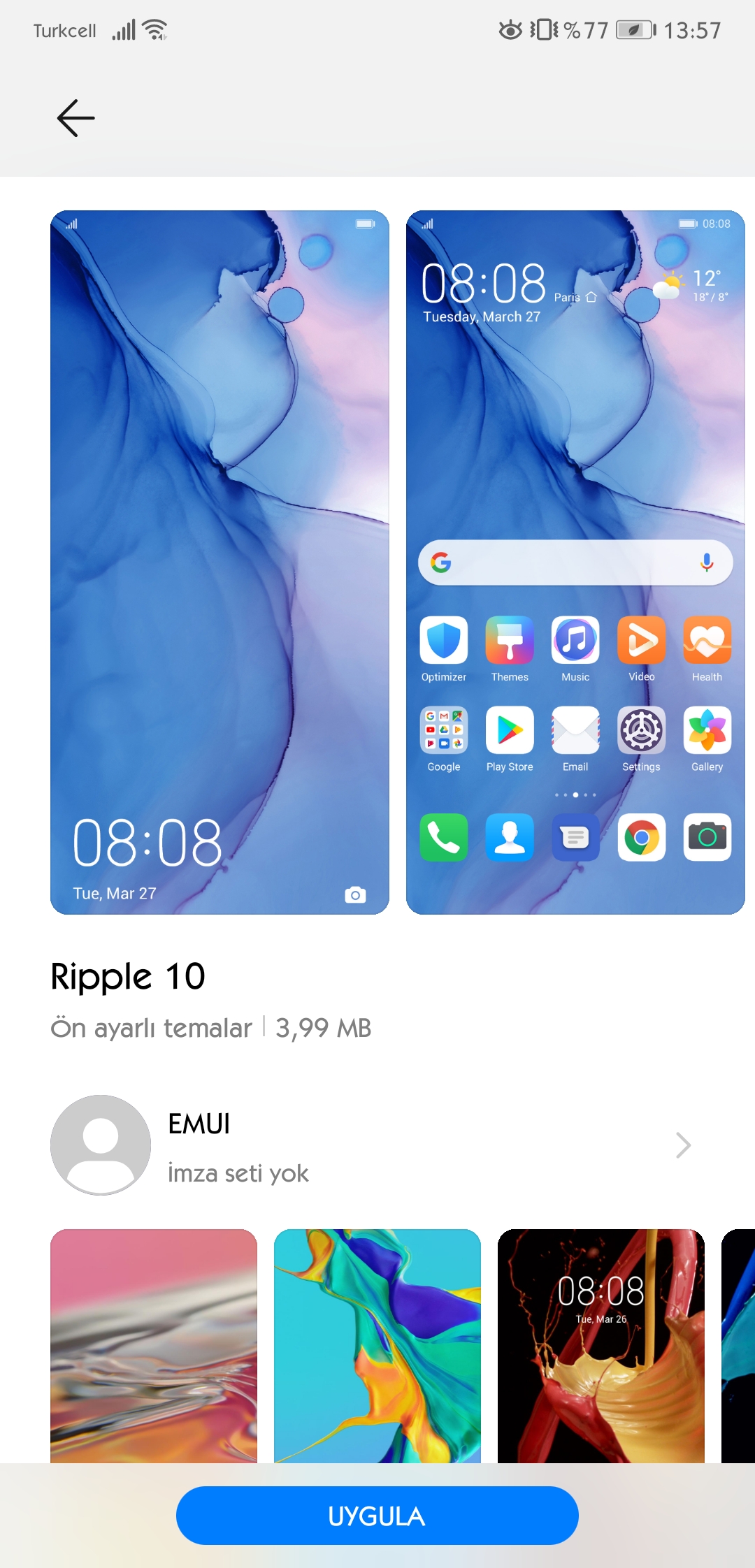Open the lock screen preview image
Image resolution: width=755 pixels, height=1568 pixels.
tap(220, 562)
